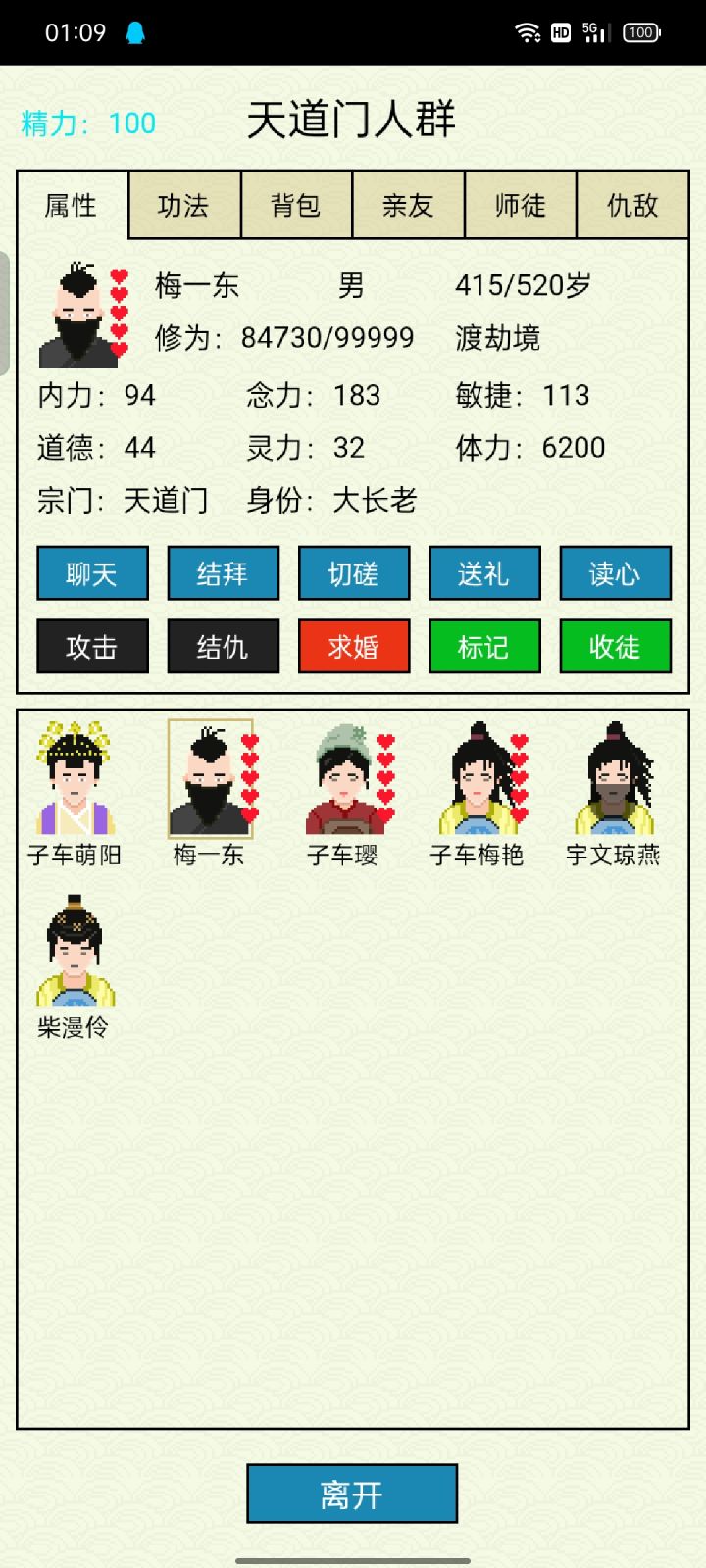
Task: Select 宇文琼燕's avatar
Action: click(612, 779)
